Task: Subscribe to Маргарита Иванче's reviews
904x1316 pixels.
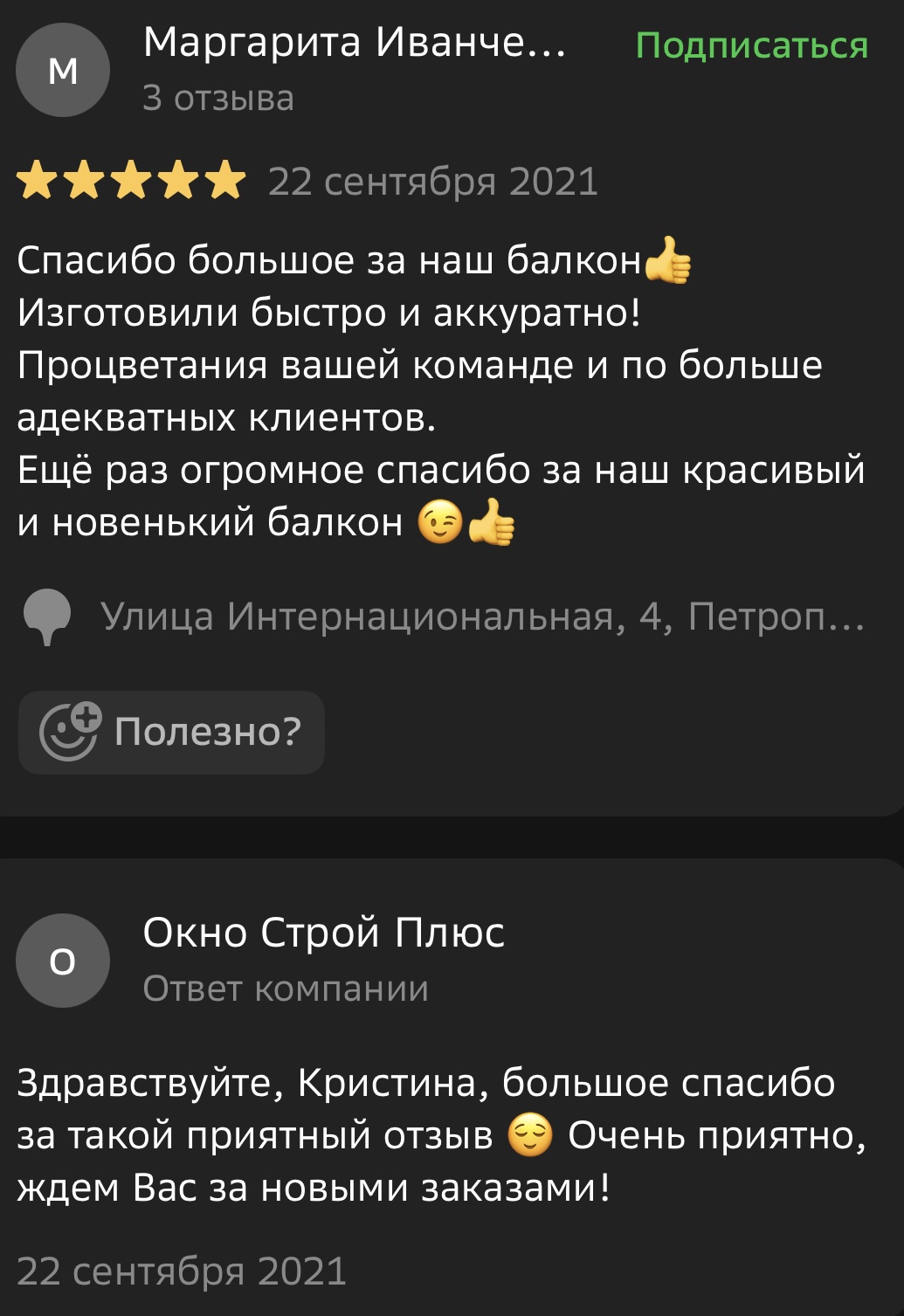Action: pyautogui.click(x=751, y=45)
